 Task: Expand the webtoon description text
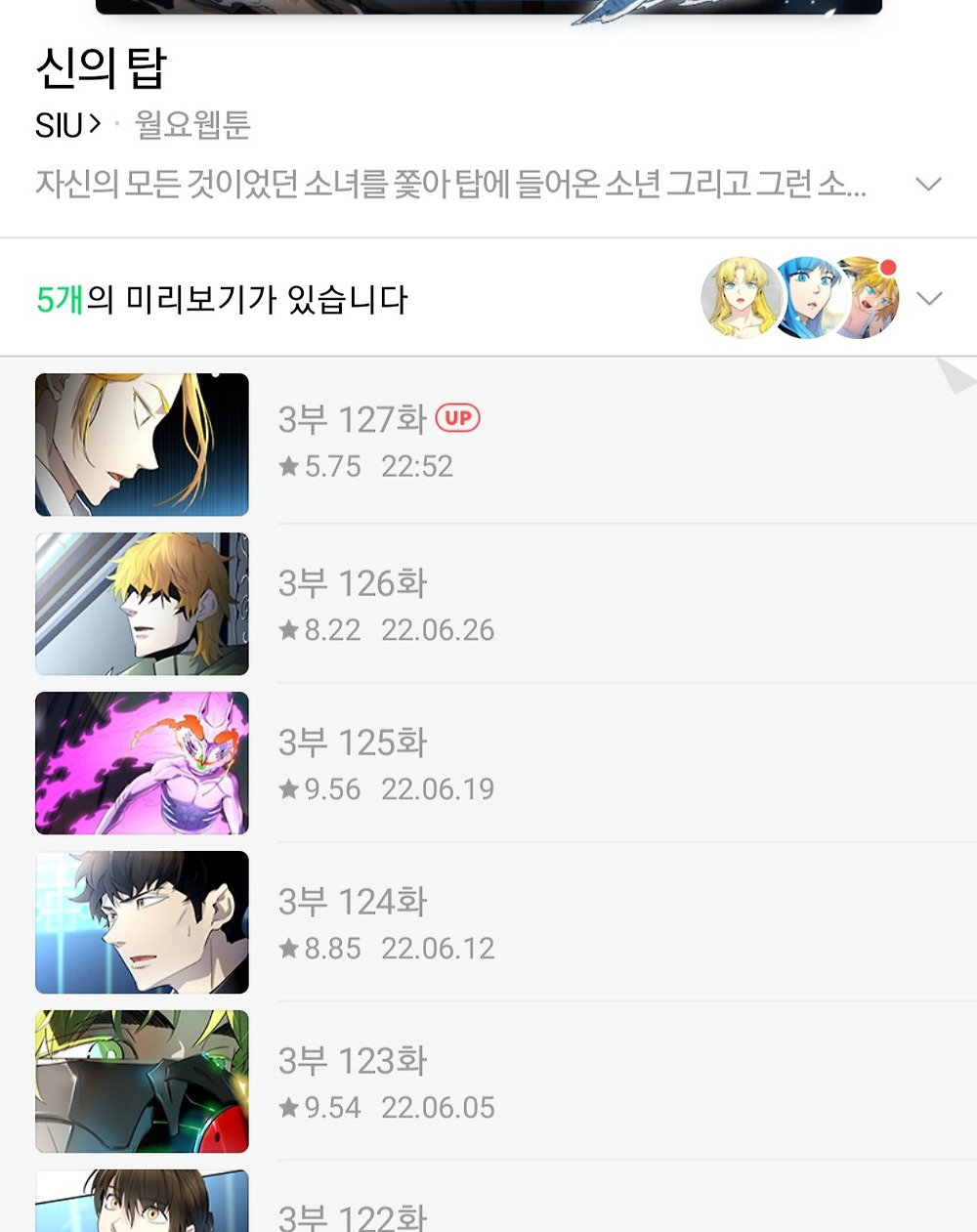[x=927, y=184]
